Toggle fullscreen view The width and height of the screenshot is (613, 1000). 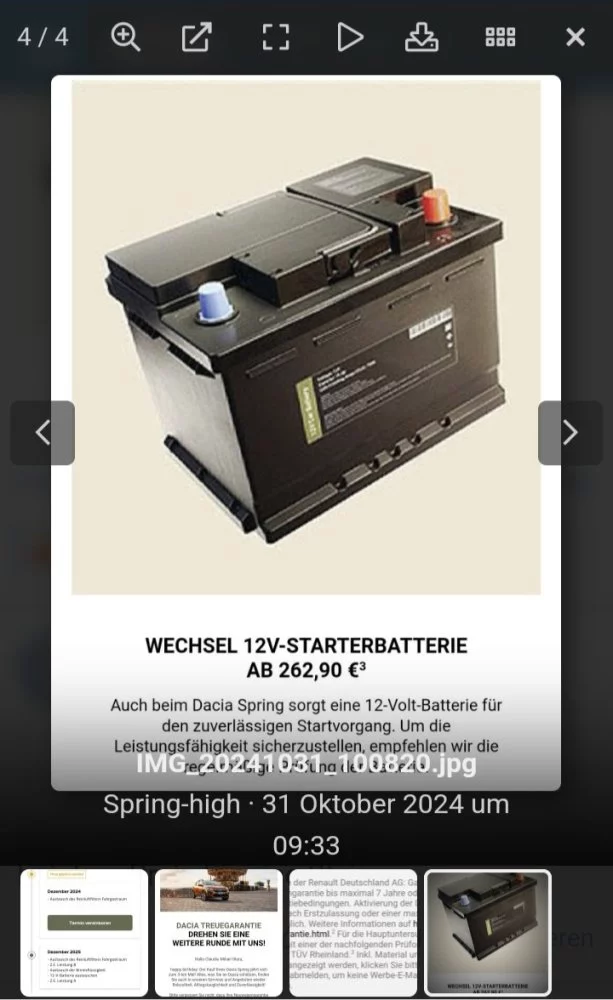click(x=275, y=38)
